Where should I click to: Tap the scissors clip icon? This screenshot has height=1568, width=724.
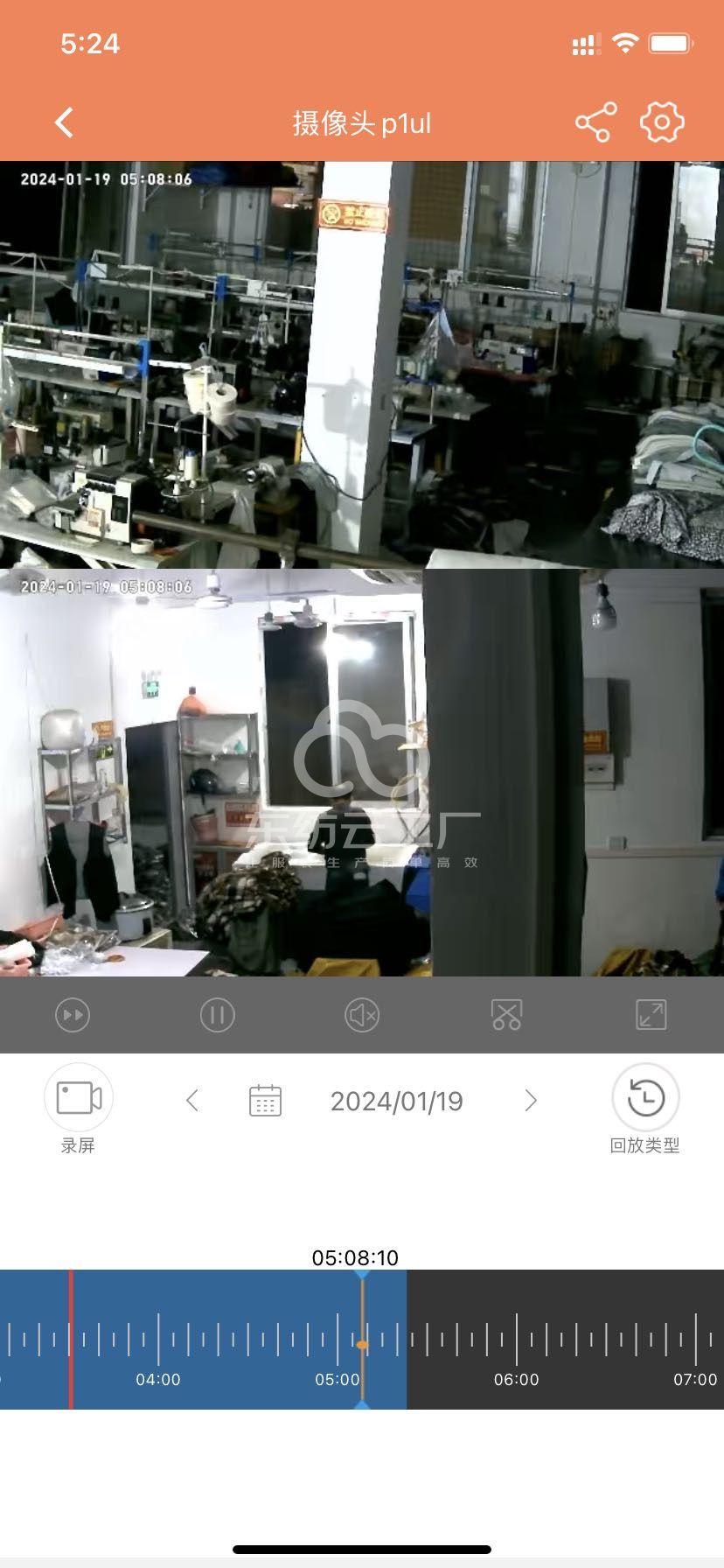(x=506, y=1015)
